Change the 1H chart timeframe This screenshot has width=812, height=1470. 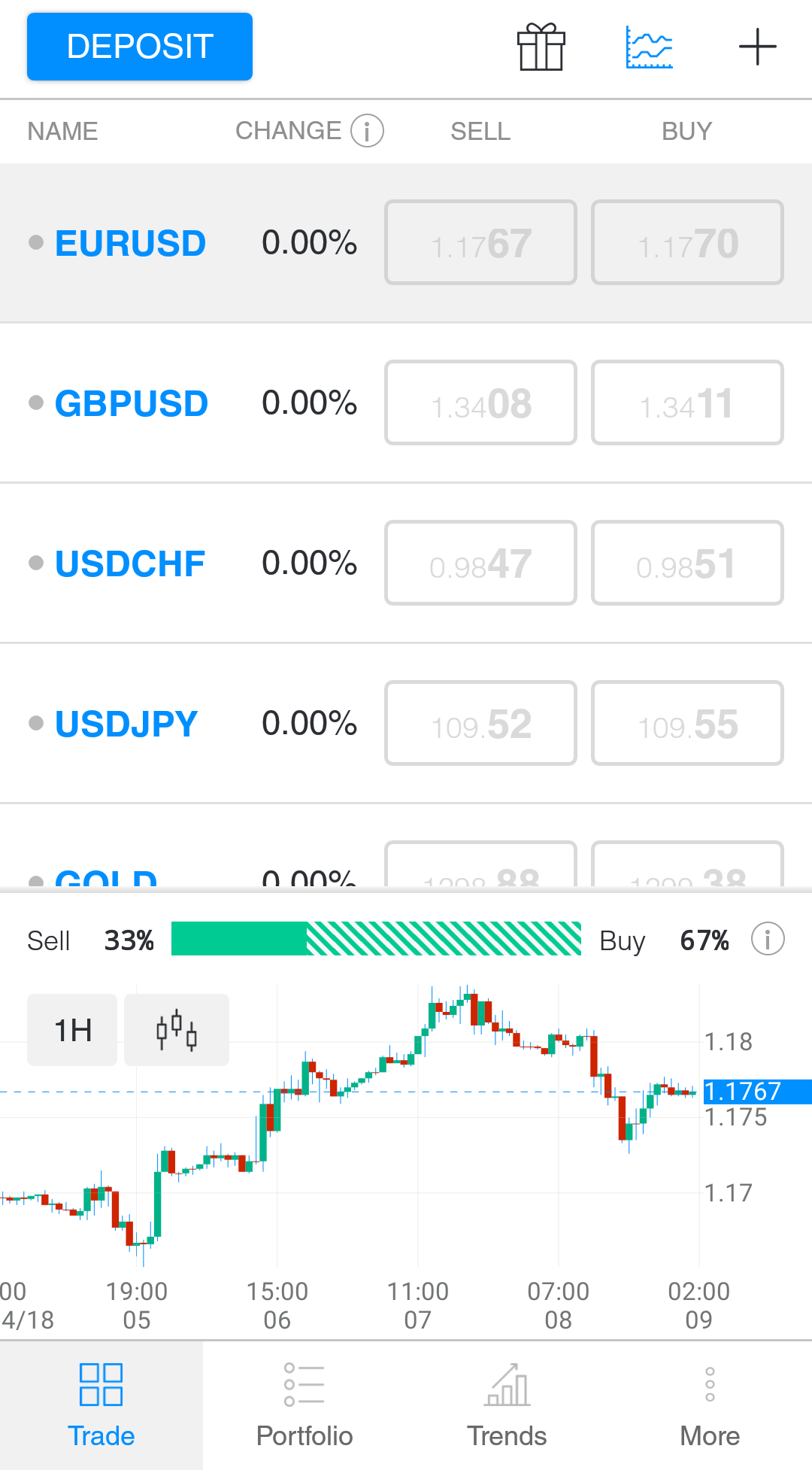(72, 1030)
